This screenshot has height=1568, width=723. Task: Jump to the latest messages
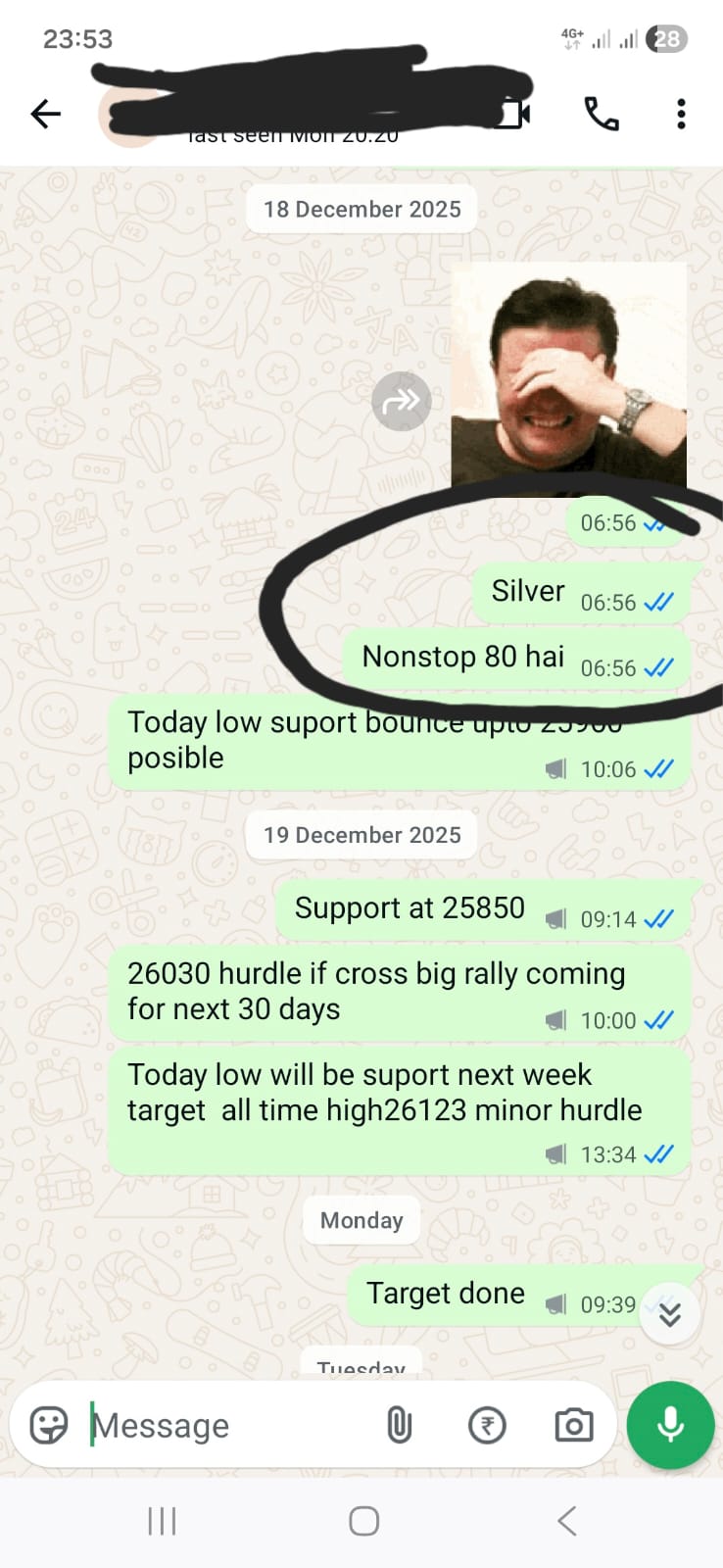(670, 1314)
